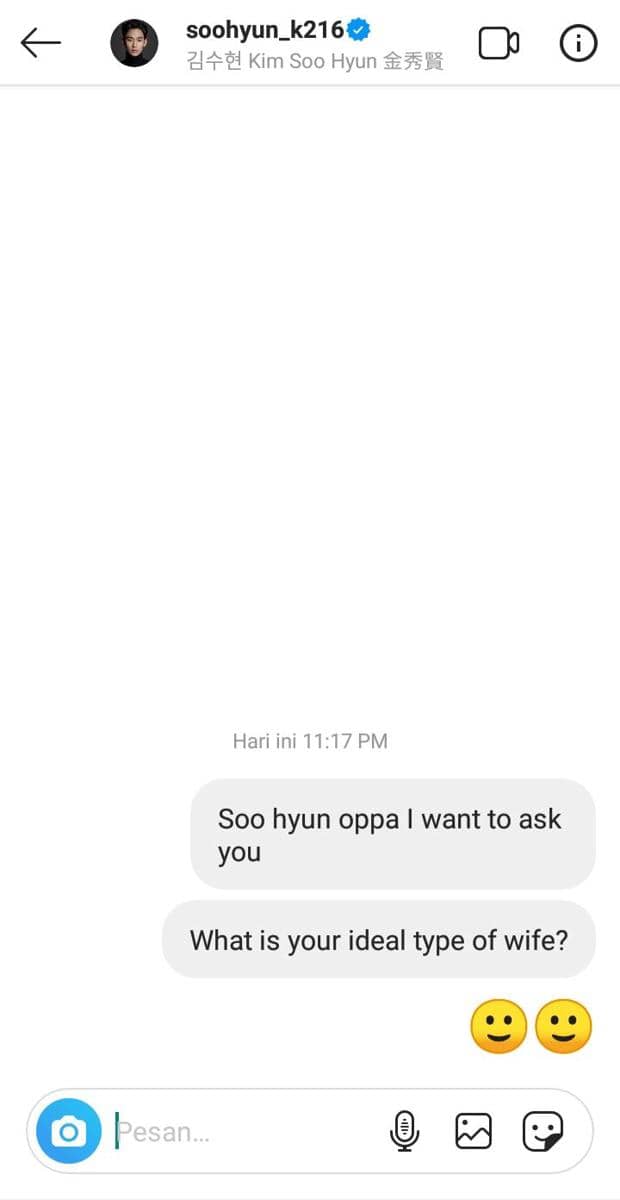
Task: Open the gallery image picker
Action: (473, 1131)
